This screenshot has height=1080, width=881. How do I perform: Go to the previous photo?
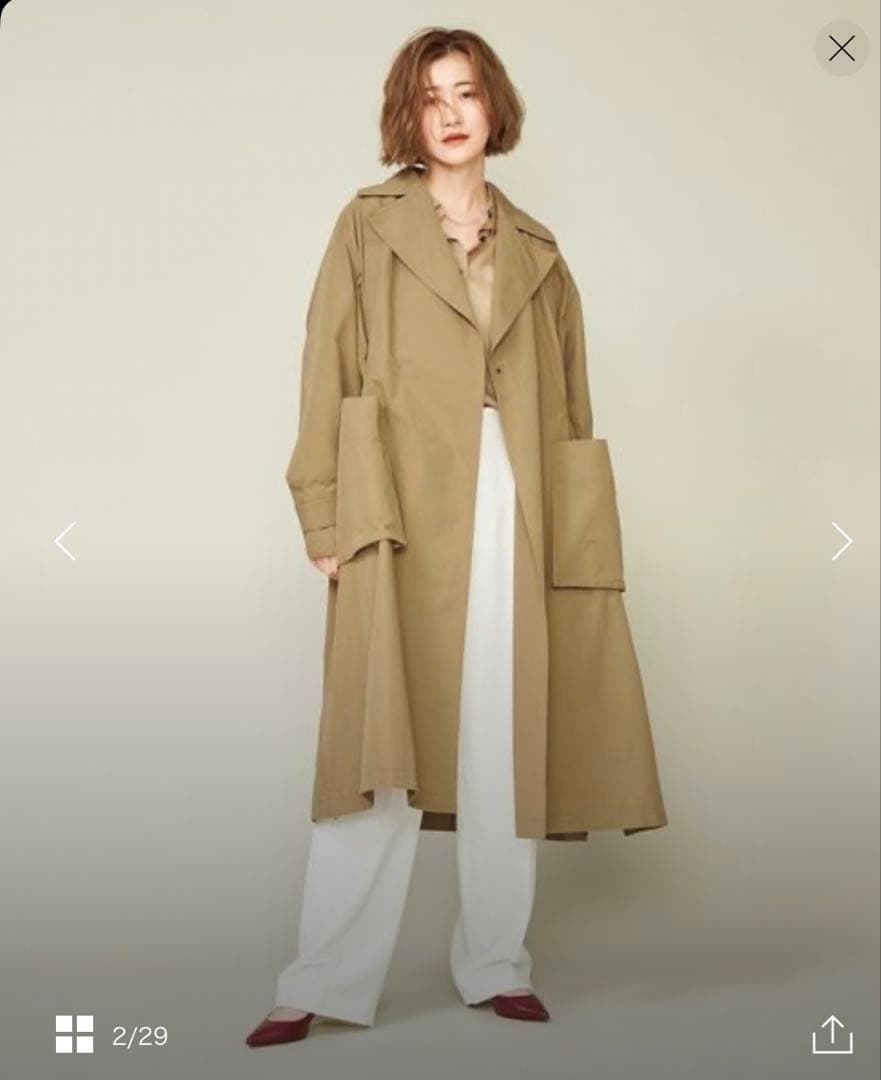tap(65, 541)
